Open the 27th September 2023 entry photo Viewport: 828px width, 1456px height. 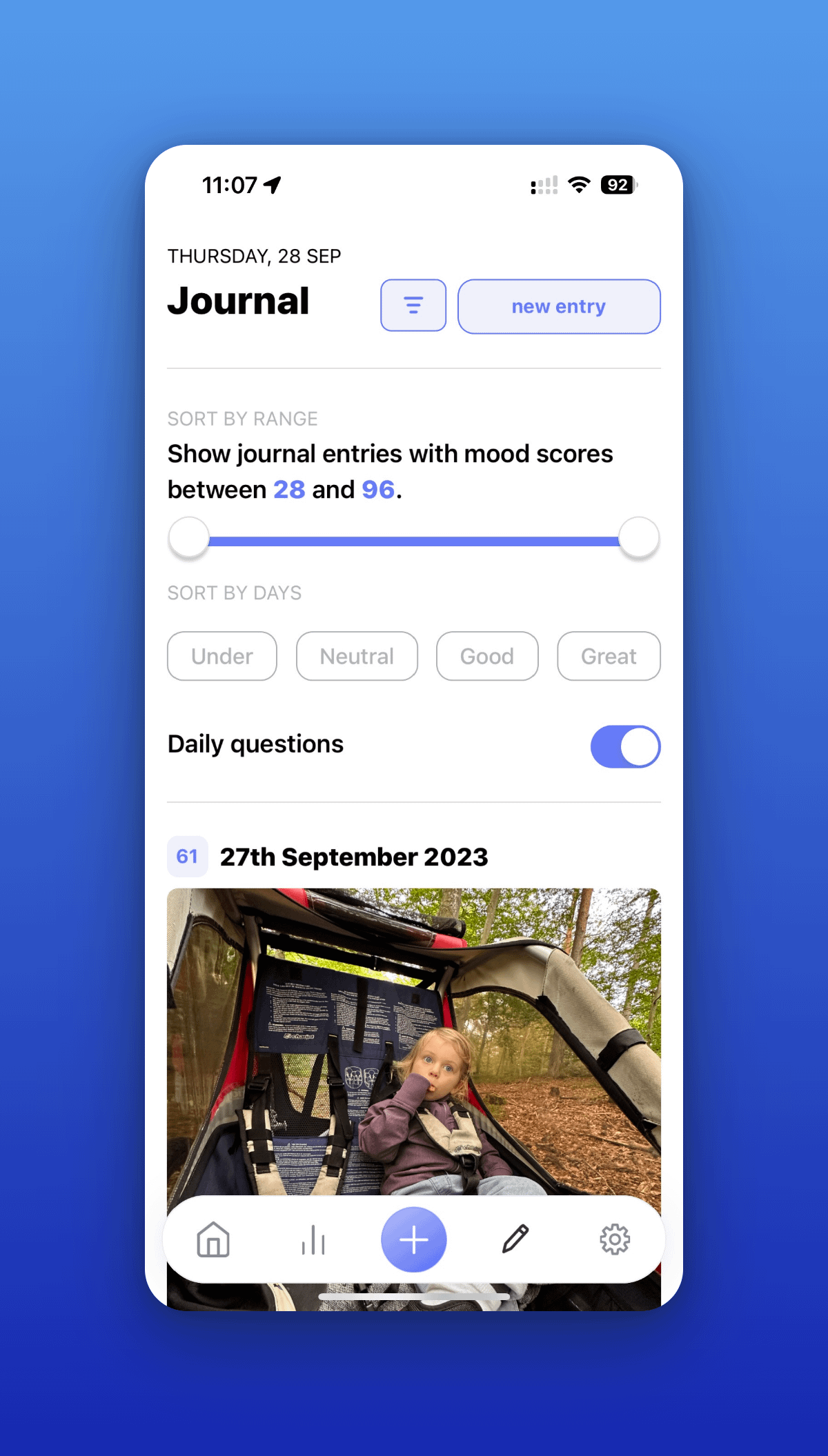[x=414, y=1041]
